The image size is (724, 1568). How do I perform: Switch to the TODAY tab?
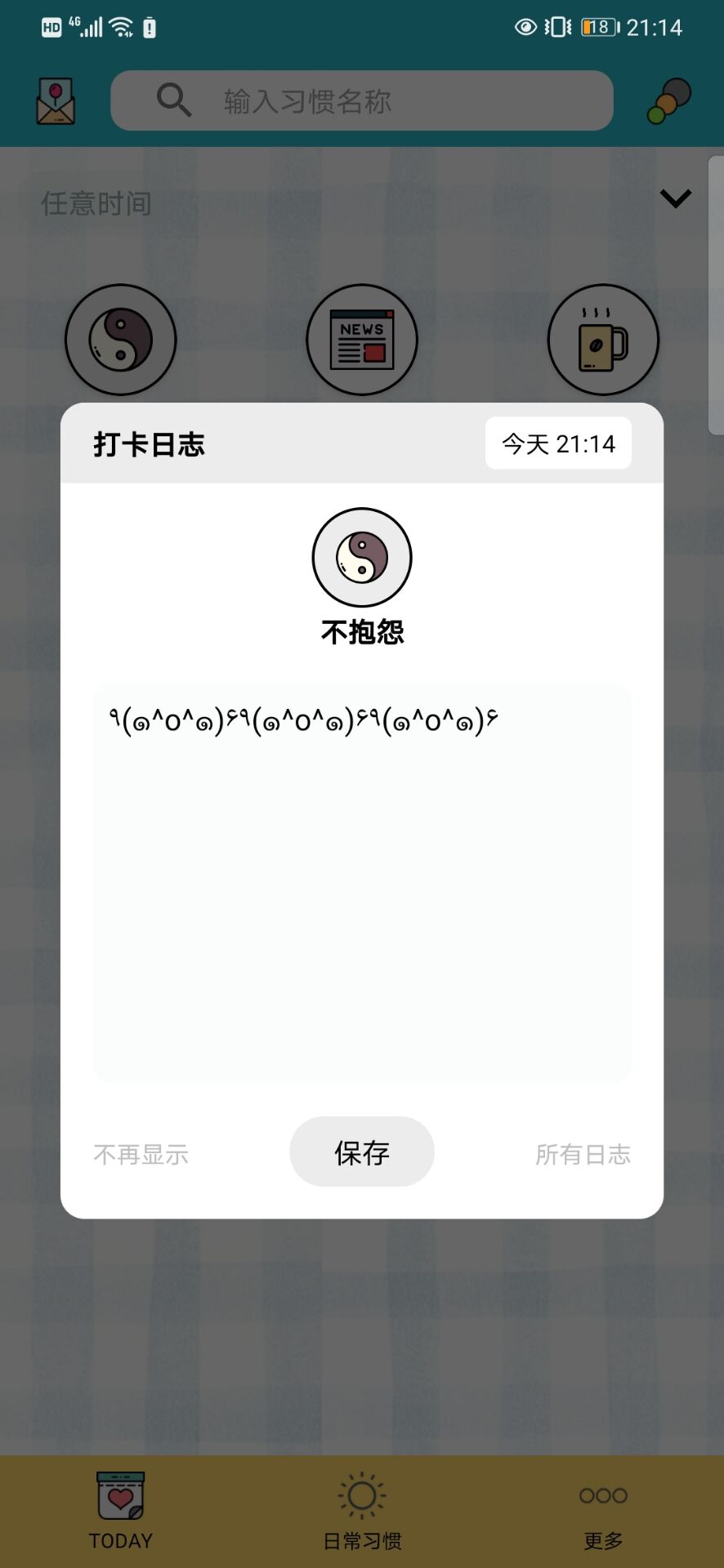121,1510
